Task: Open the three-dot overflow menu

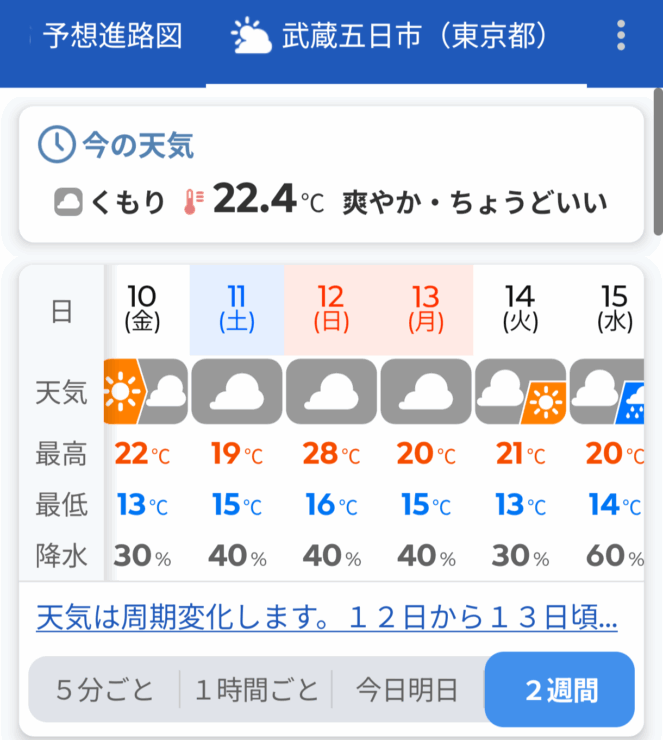Action: coord(621,38)
